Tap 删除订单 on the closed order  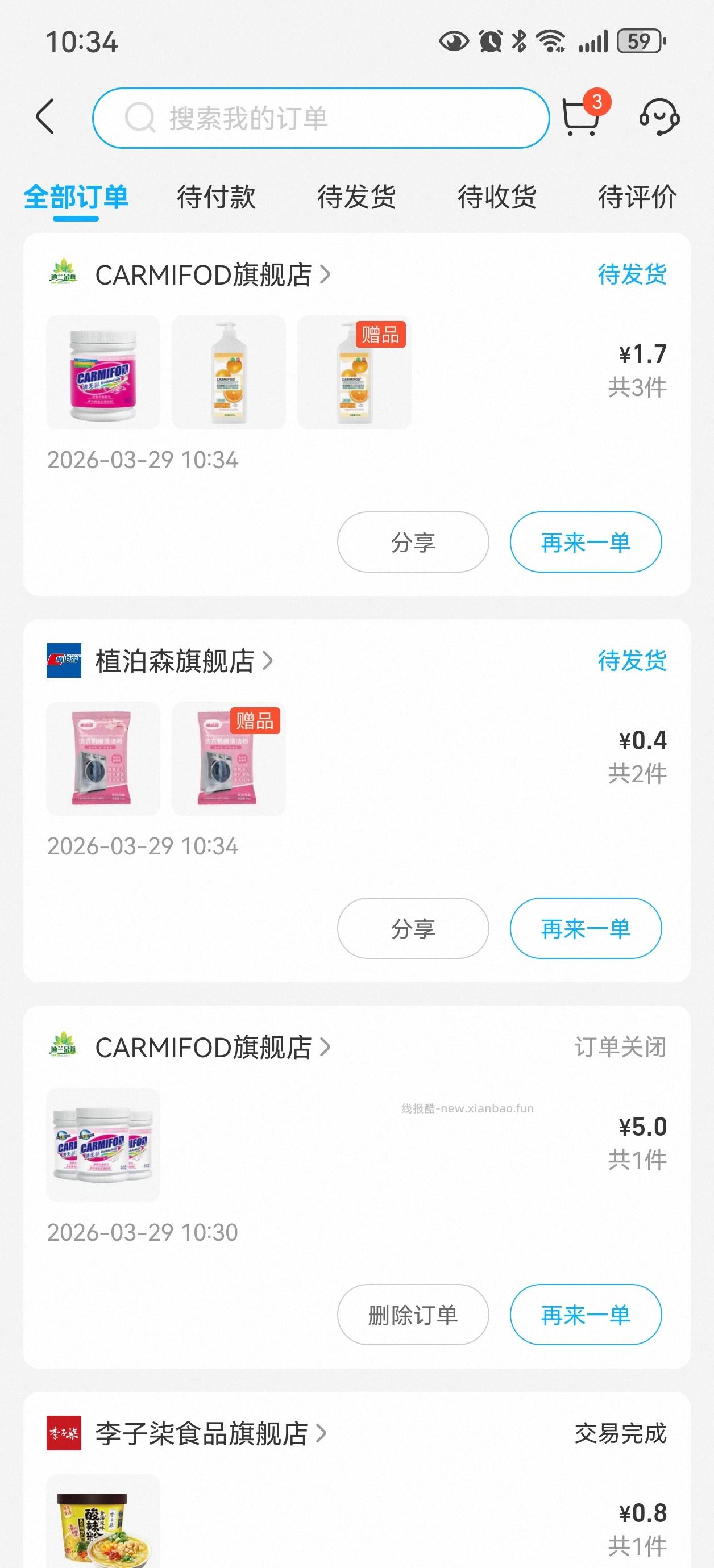tap(413, 1315)
